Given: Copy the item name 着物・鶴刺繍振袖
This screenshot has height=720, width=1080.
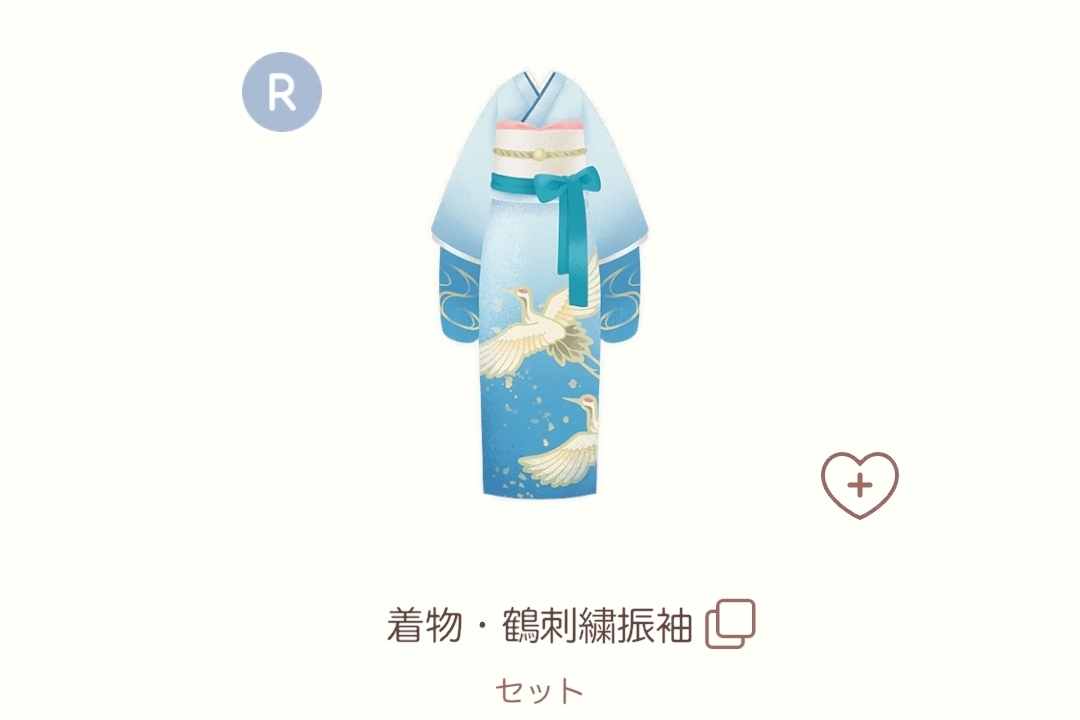Looking at the screenshot, I should pos(730,625).
